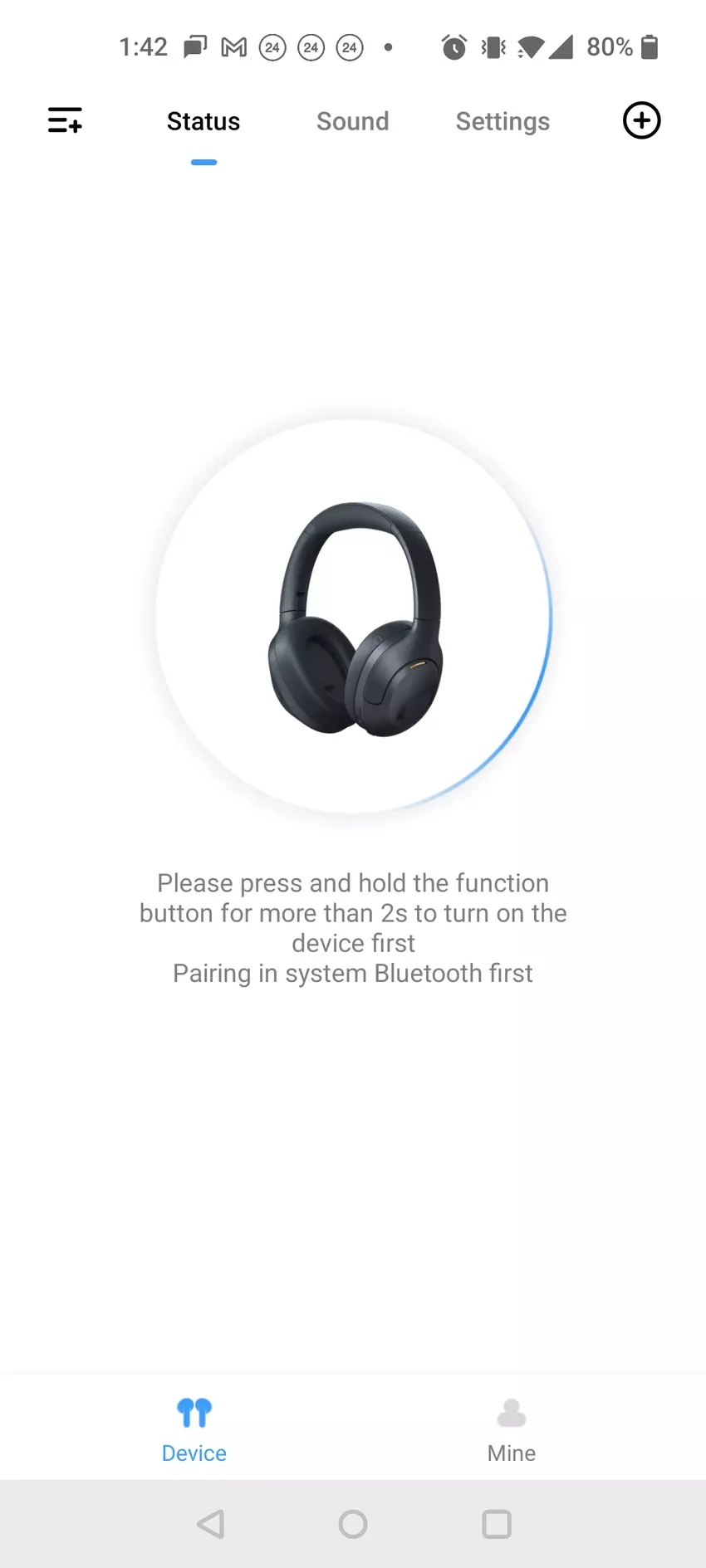Open the device list menu icon
Screen dimensions: 706x1568
coord(65,120)
